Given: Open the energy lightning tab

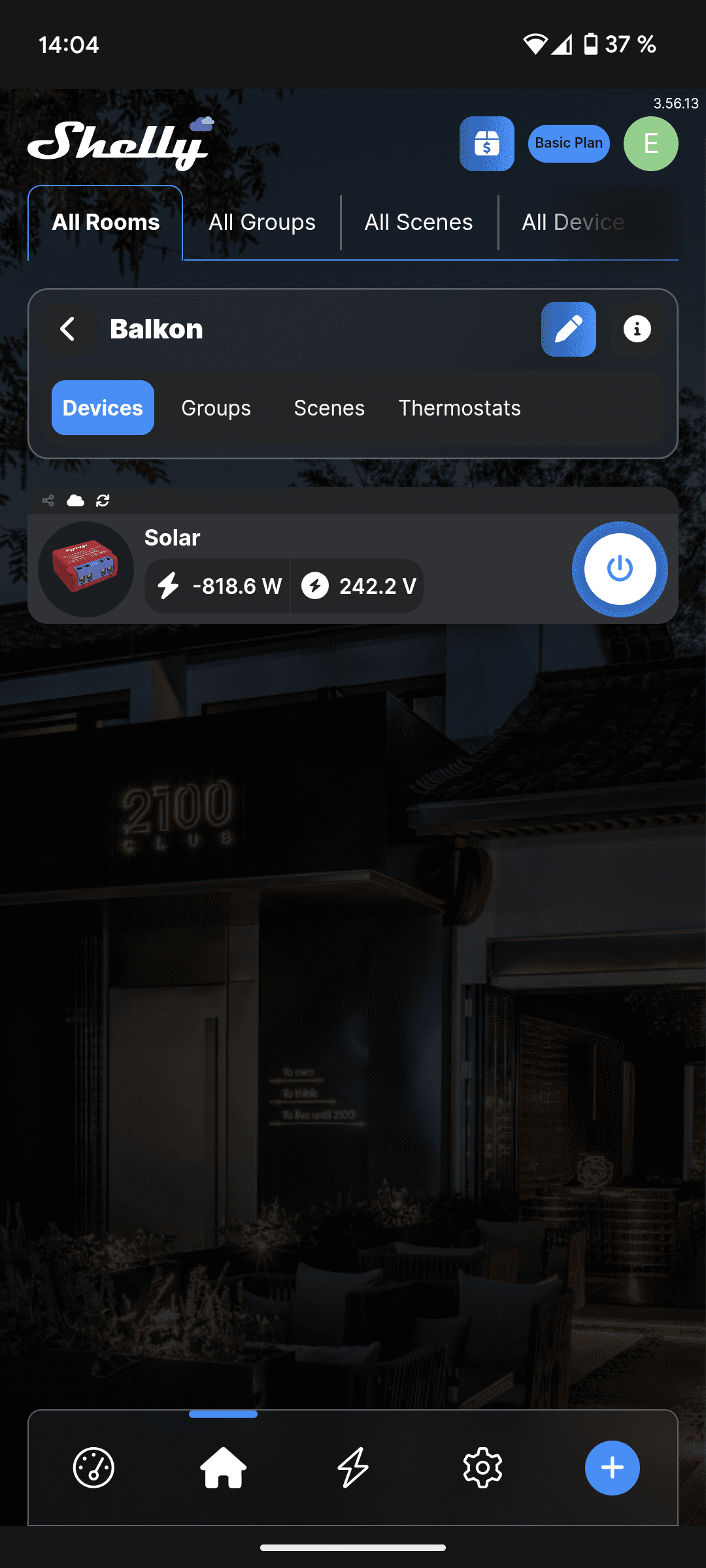Looking at the screenshot, I should click(x=353, y=1467).
